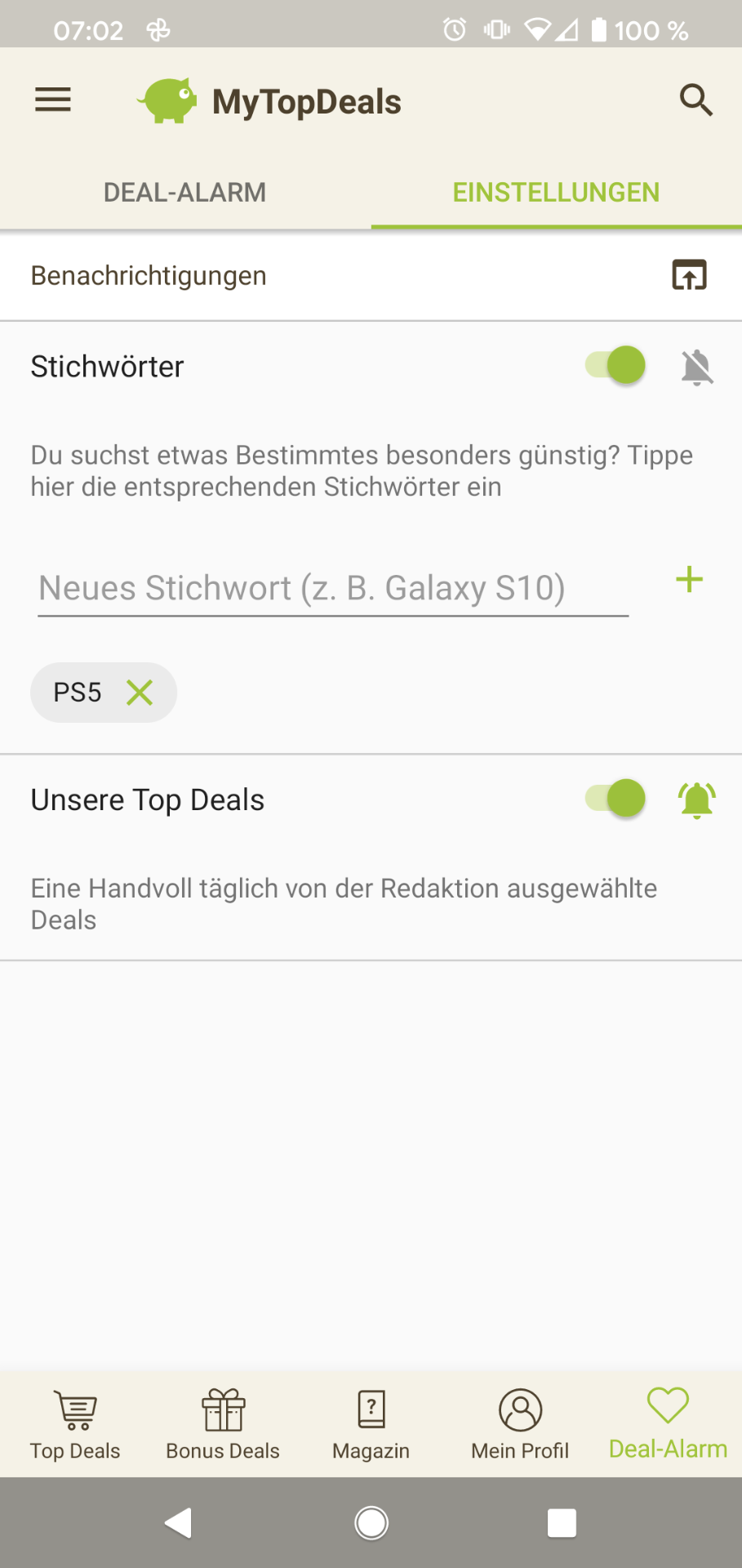The image size is (742, 1568).
Task: Tap the system back button
Action: pyautogui.click(x=179, y=1523)
